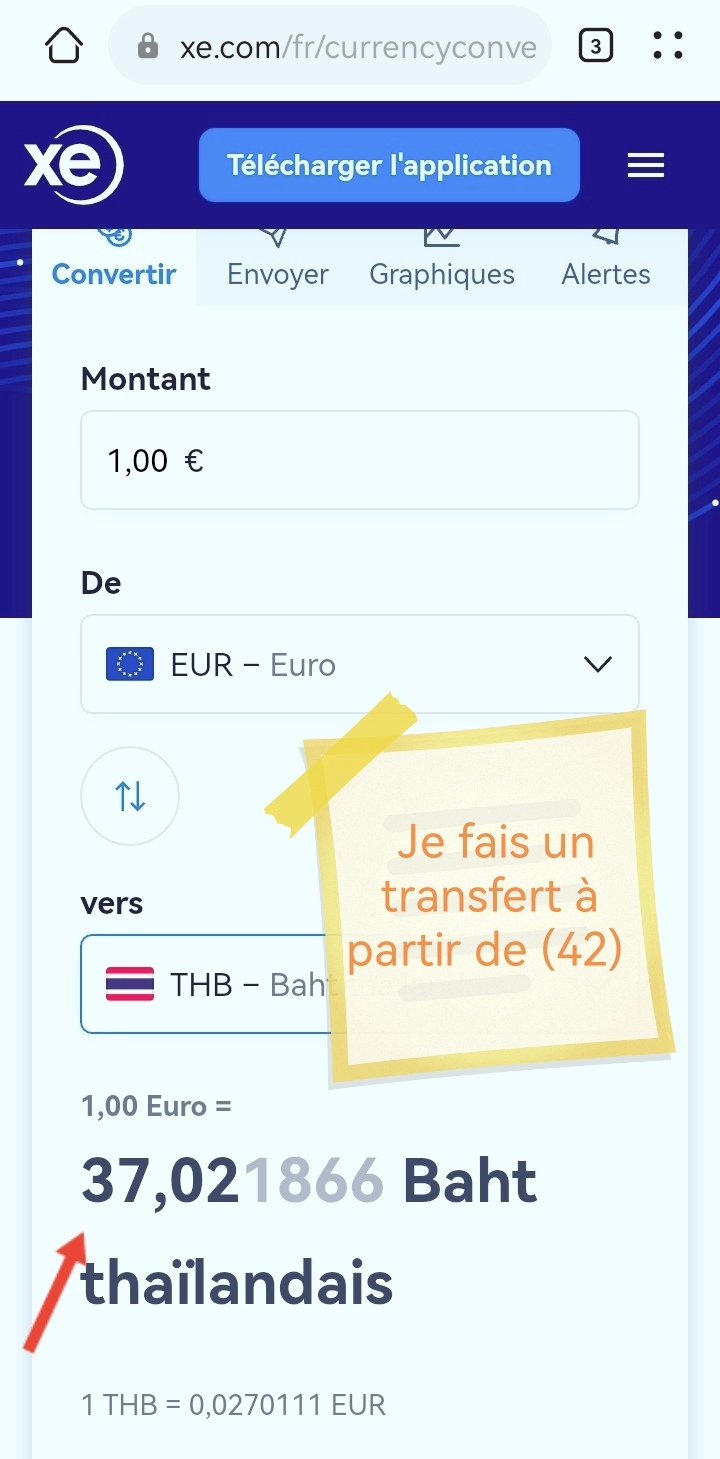The height and width of the screenshot is (1459, 720).
Task: Switch to the Graphiques tab
Action: [x=442, y=265]
